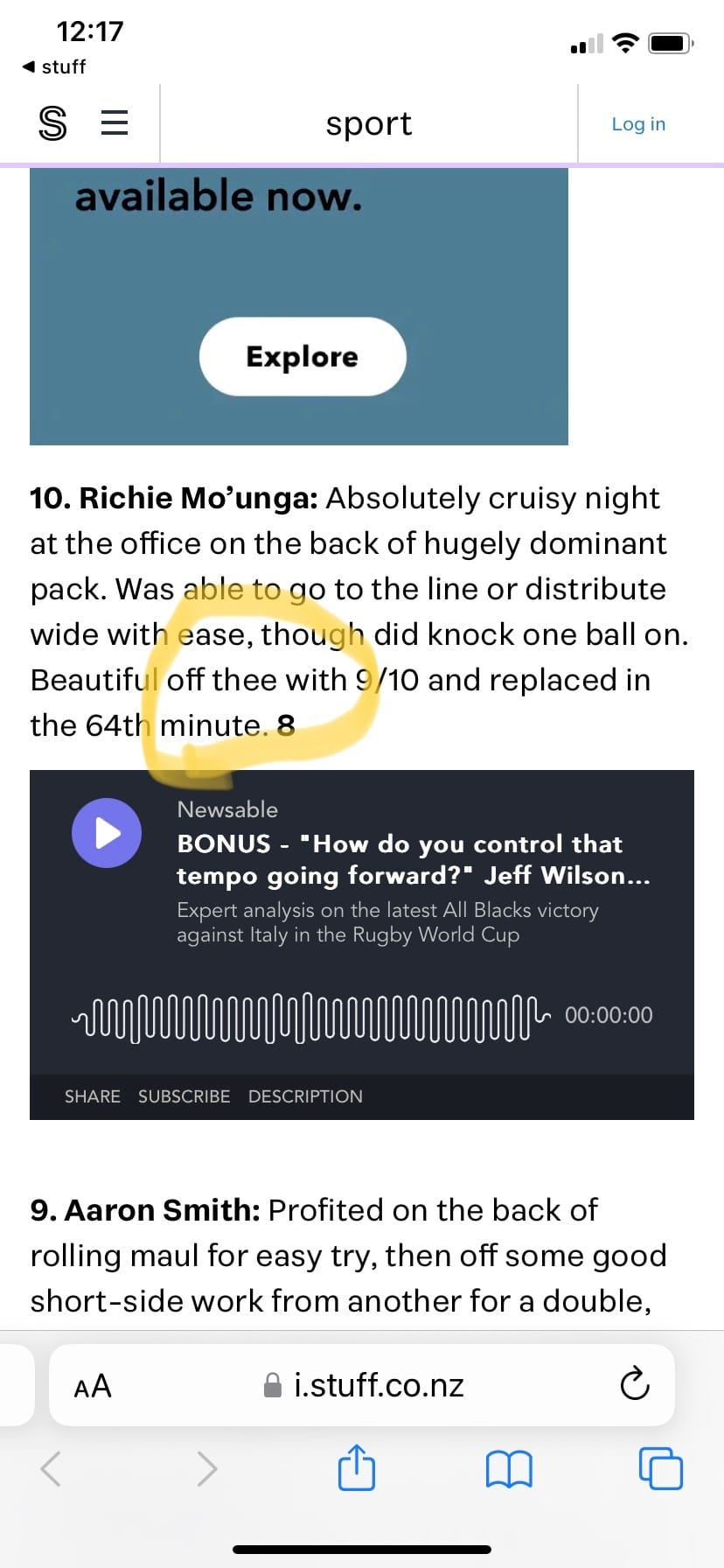Screen dimensions: 724x1568
Task: Go back to previous page
Action: coord(51,1468)
